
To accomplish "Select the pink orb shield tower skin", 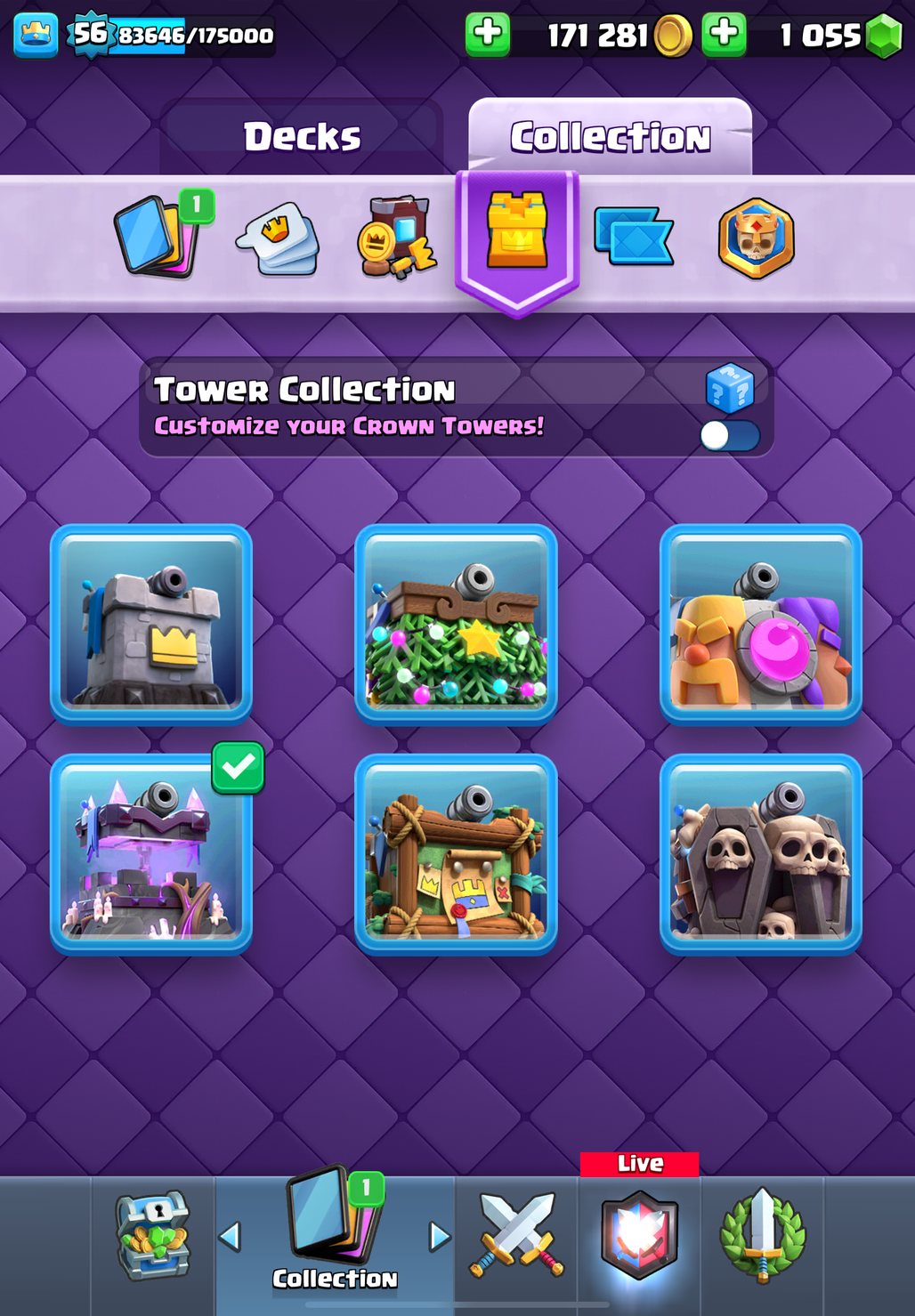I will pos(760,624).
